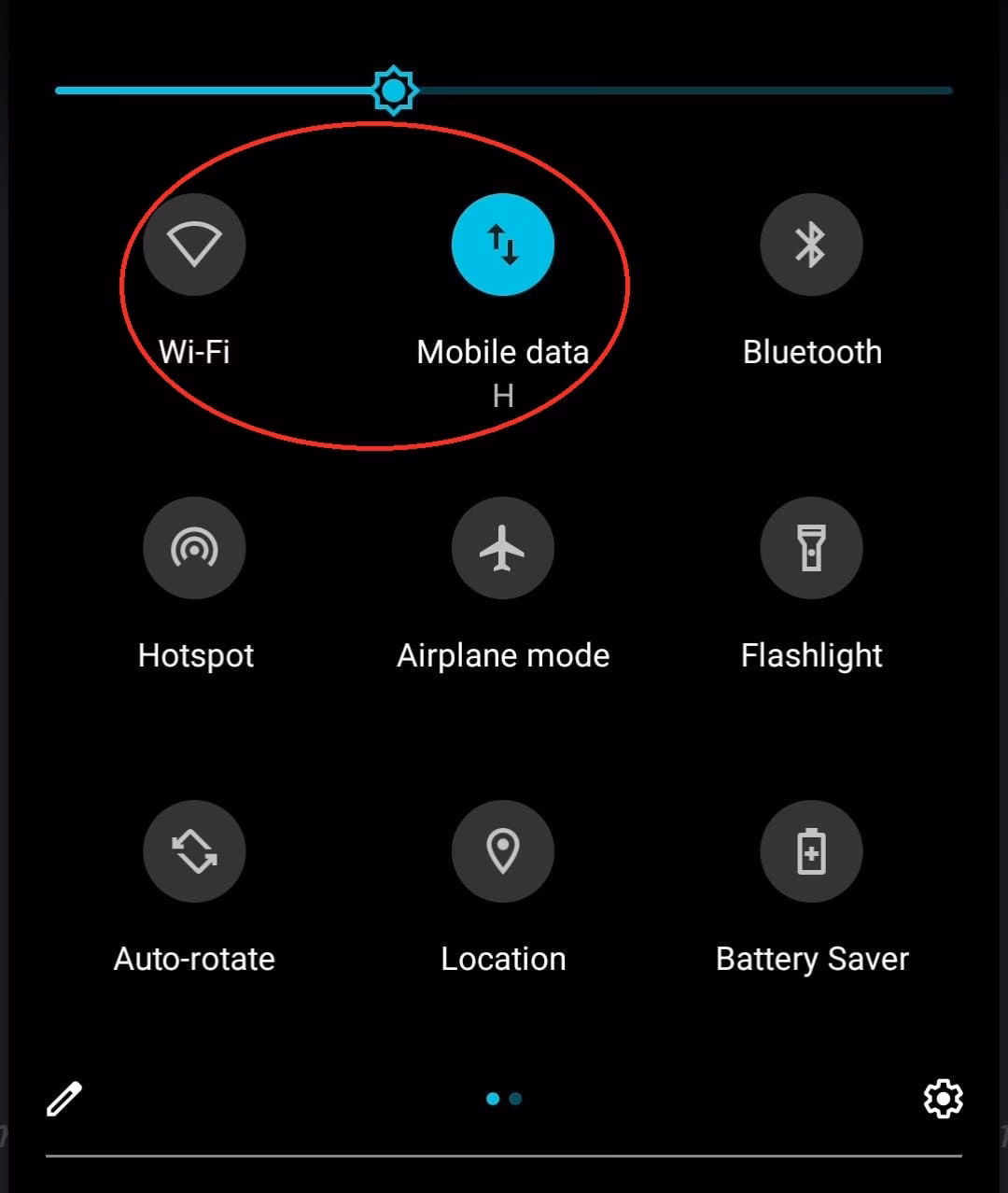Enable Battery Saver
Viewport: 1008px width, 1193px height.
pyautogui.click(x=811, y=851)
